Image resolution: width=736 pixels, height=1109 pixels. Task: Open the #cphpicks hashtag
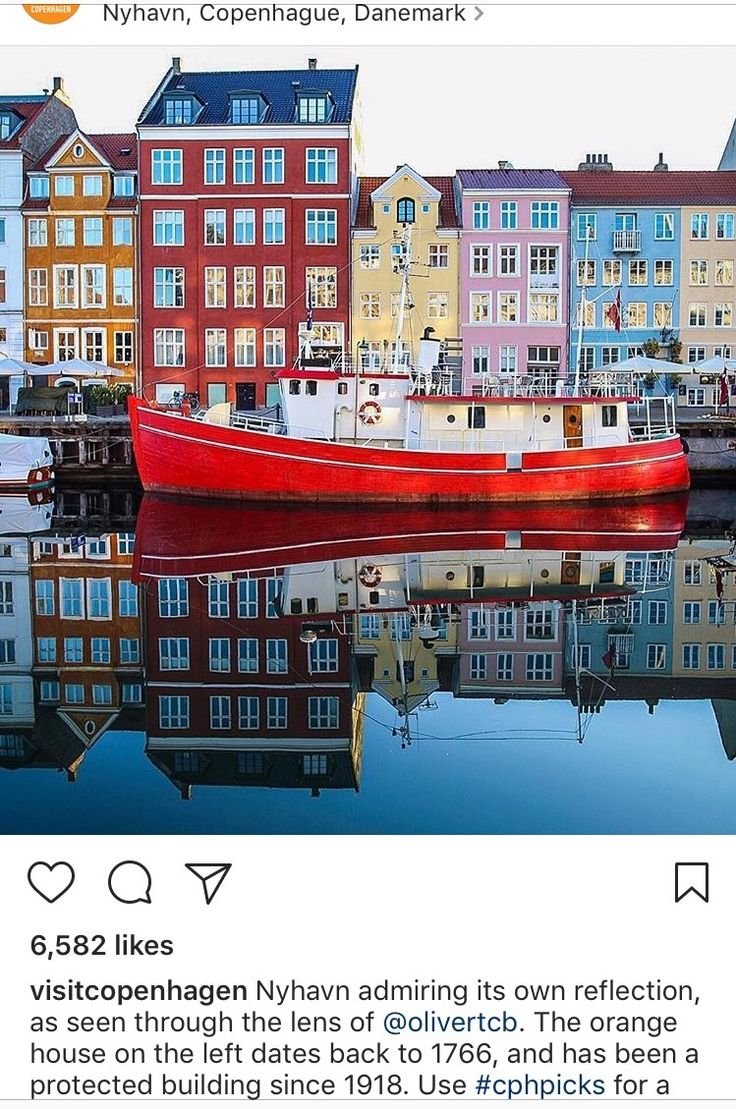(x=539, y=1085)
